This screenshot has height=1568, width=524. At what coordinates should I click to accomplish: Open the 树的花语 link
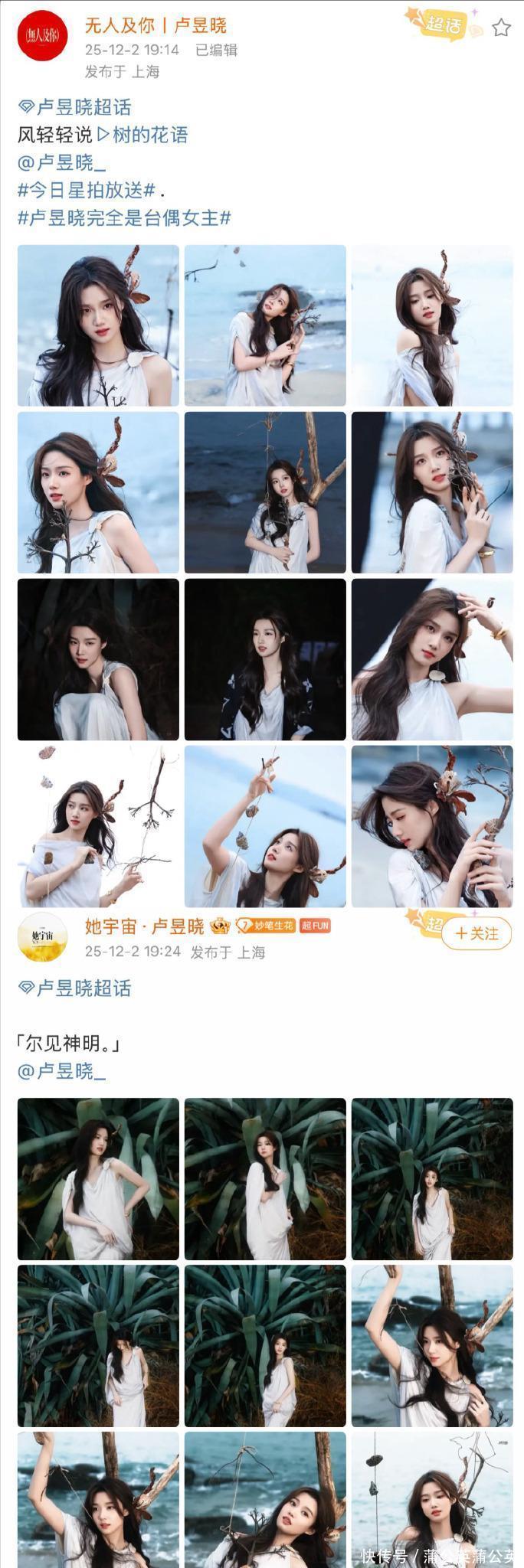pyautogui.click(x=142, y=136)
